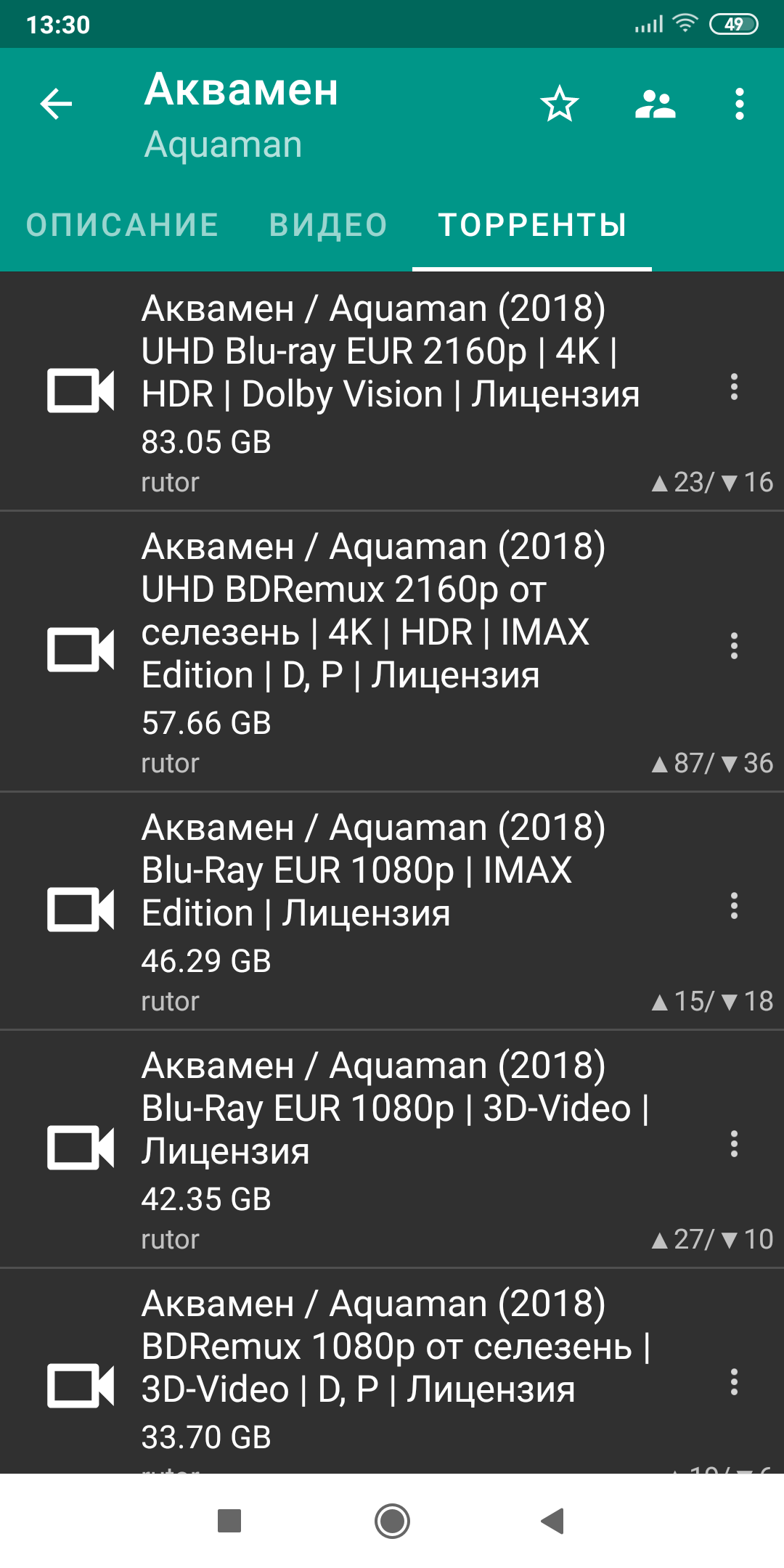Show options for the 83.05 GB torrent
The height and width of the screenshot is (1568, 784).
pos(734,387)
